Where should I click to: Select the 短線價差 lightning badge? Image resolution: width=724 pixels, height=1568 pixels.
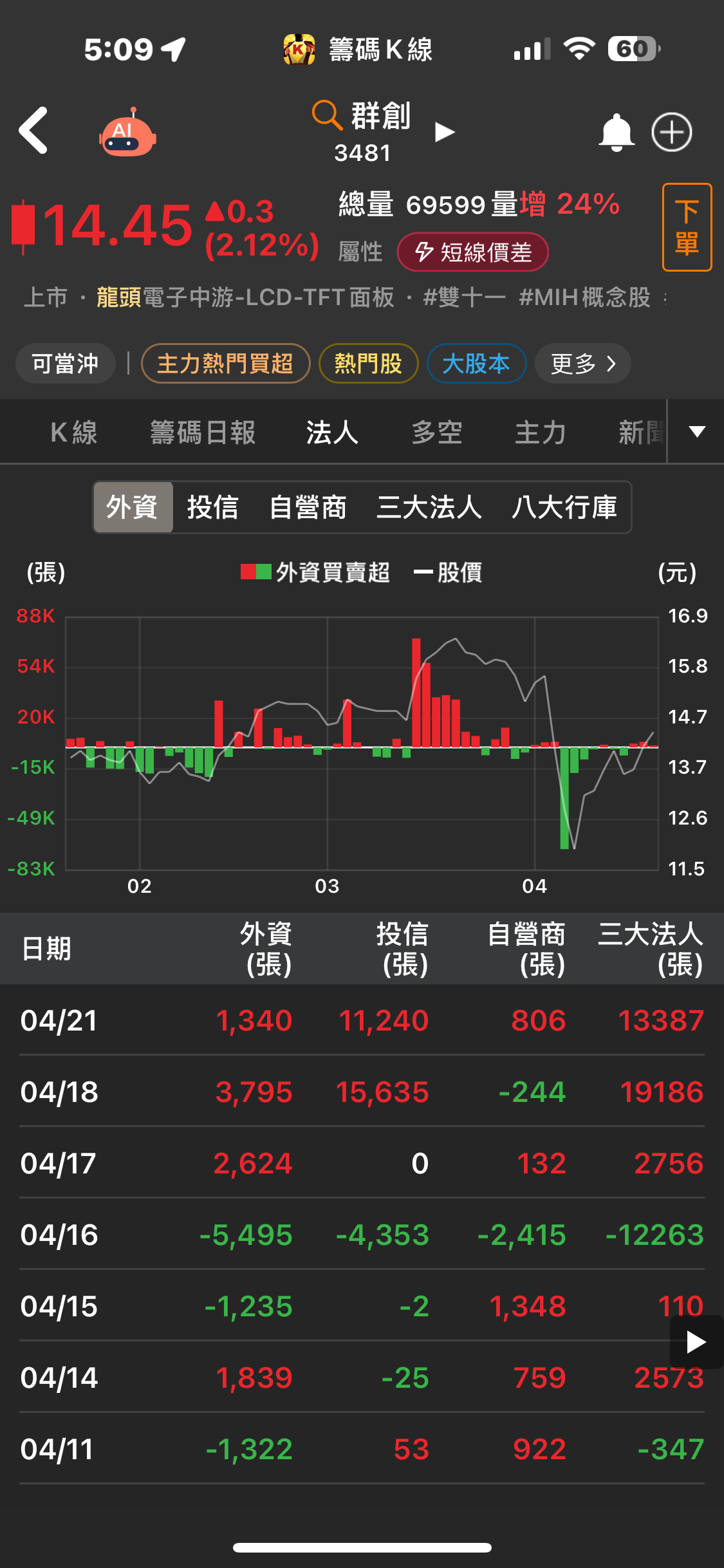point(473,252)
